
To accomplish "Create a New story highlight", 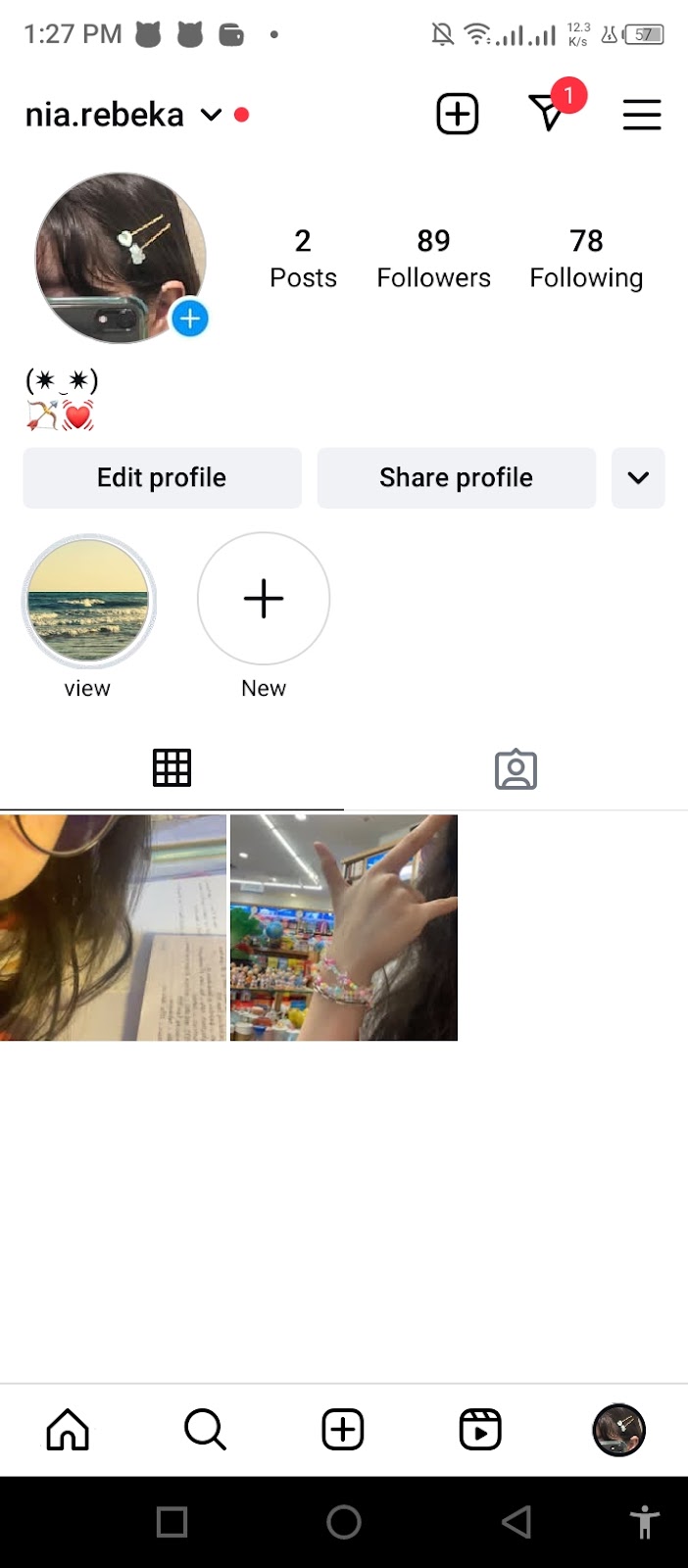I will click(x=264, y=599).
